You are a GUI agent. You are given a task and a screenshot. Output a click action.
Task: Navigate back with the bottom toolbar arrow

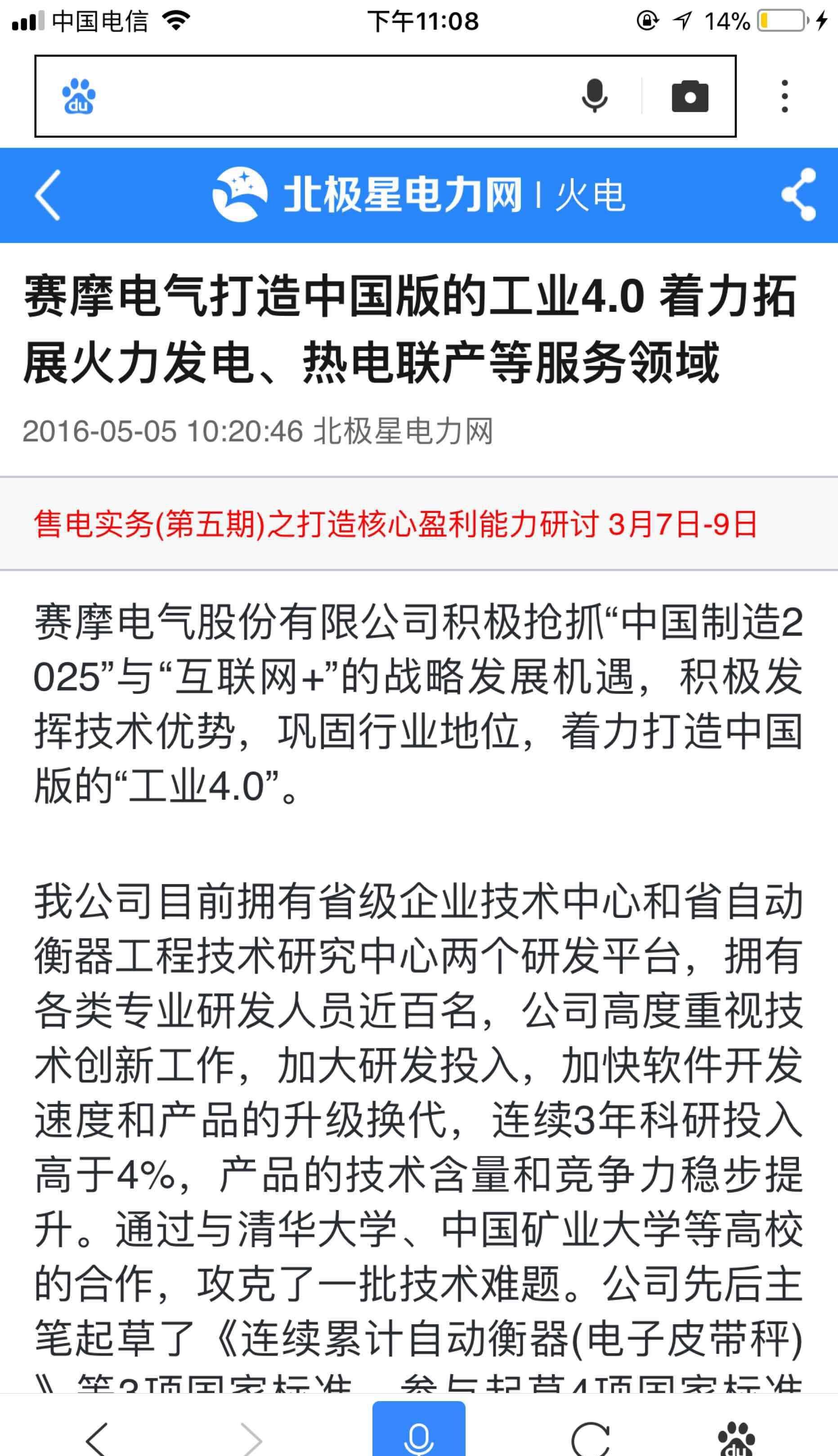[96, 1438]
